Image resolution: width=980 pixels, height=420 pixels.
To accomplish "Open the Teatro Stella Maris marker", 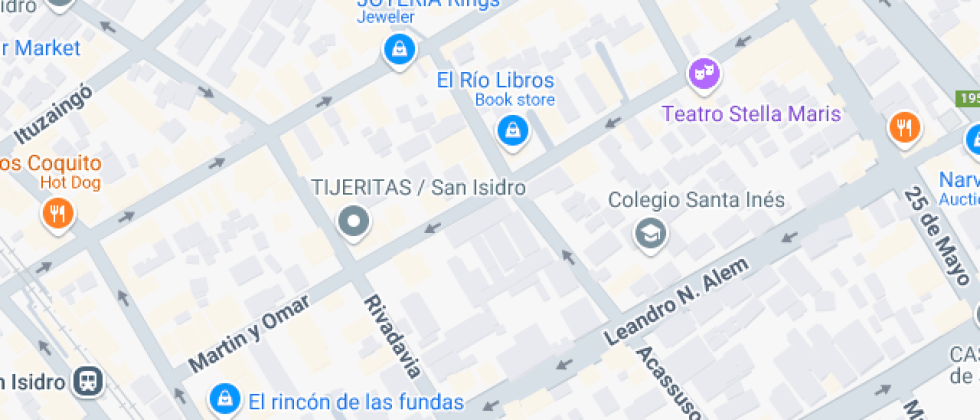I will (x=704, y=75).
